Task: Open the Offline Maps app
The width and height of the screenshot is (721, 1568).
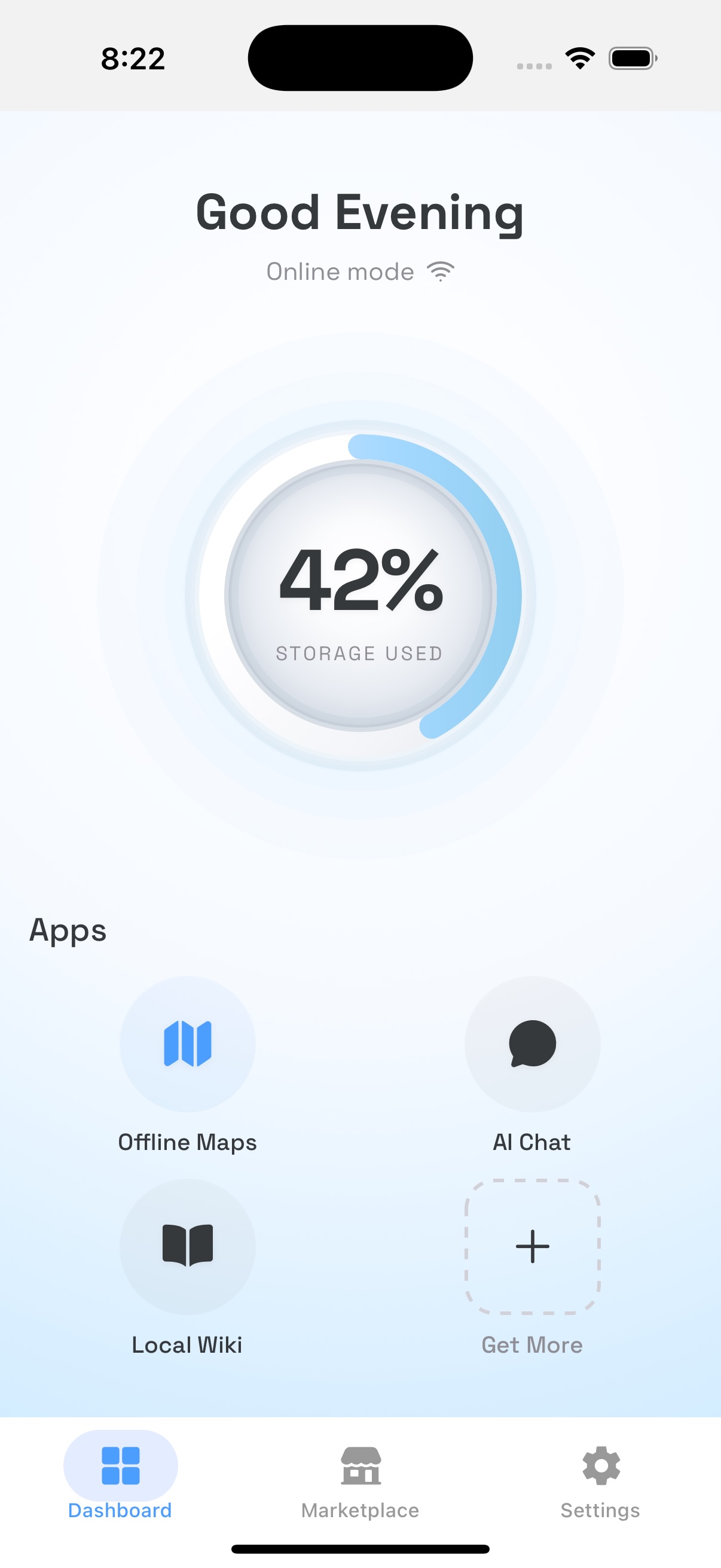Action: [x=187, y=1044]
